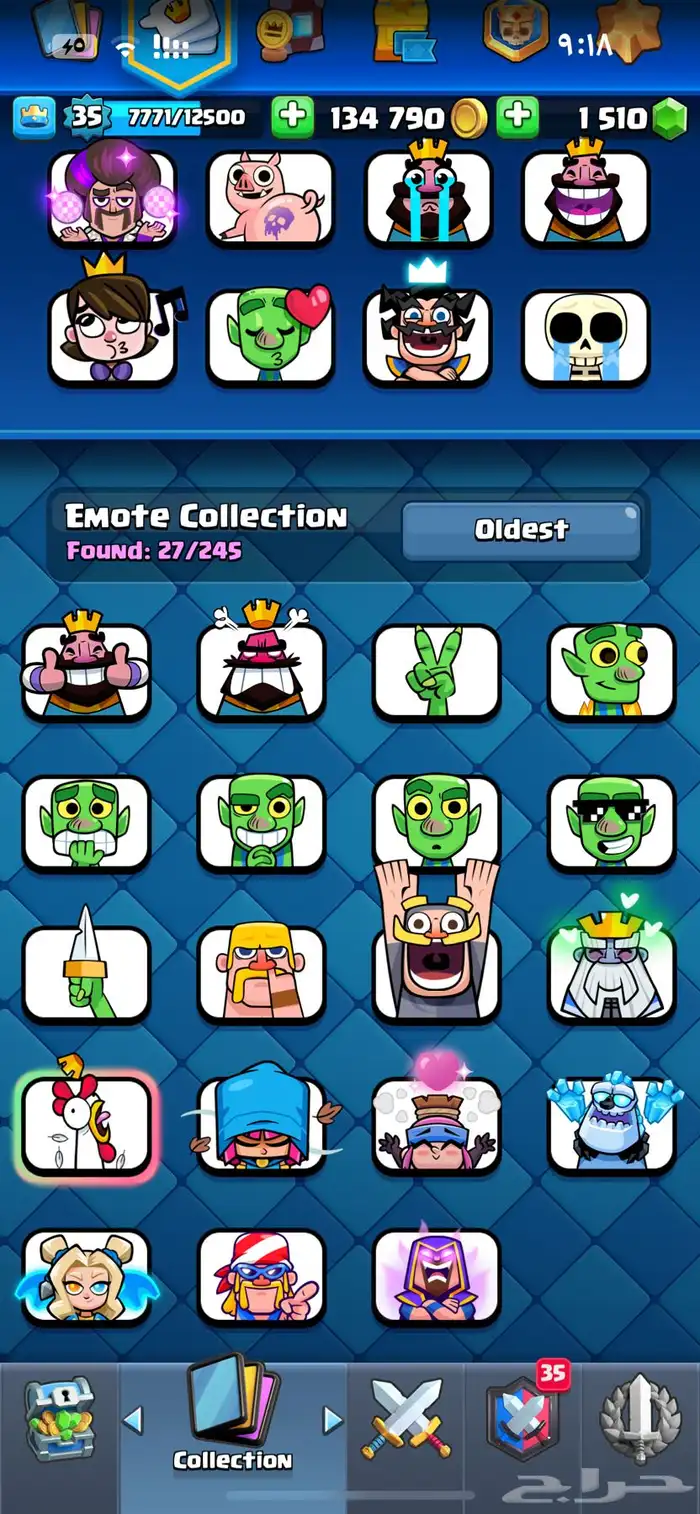This screenshot has width=700, height=1514.
Task: Select the barbarian blowing kiss emote
Action: pyautogui.click(x=261, y=973)
